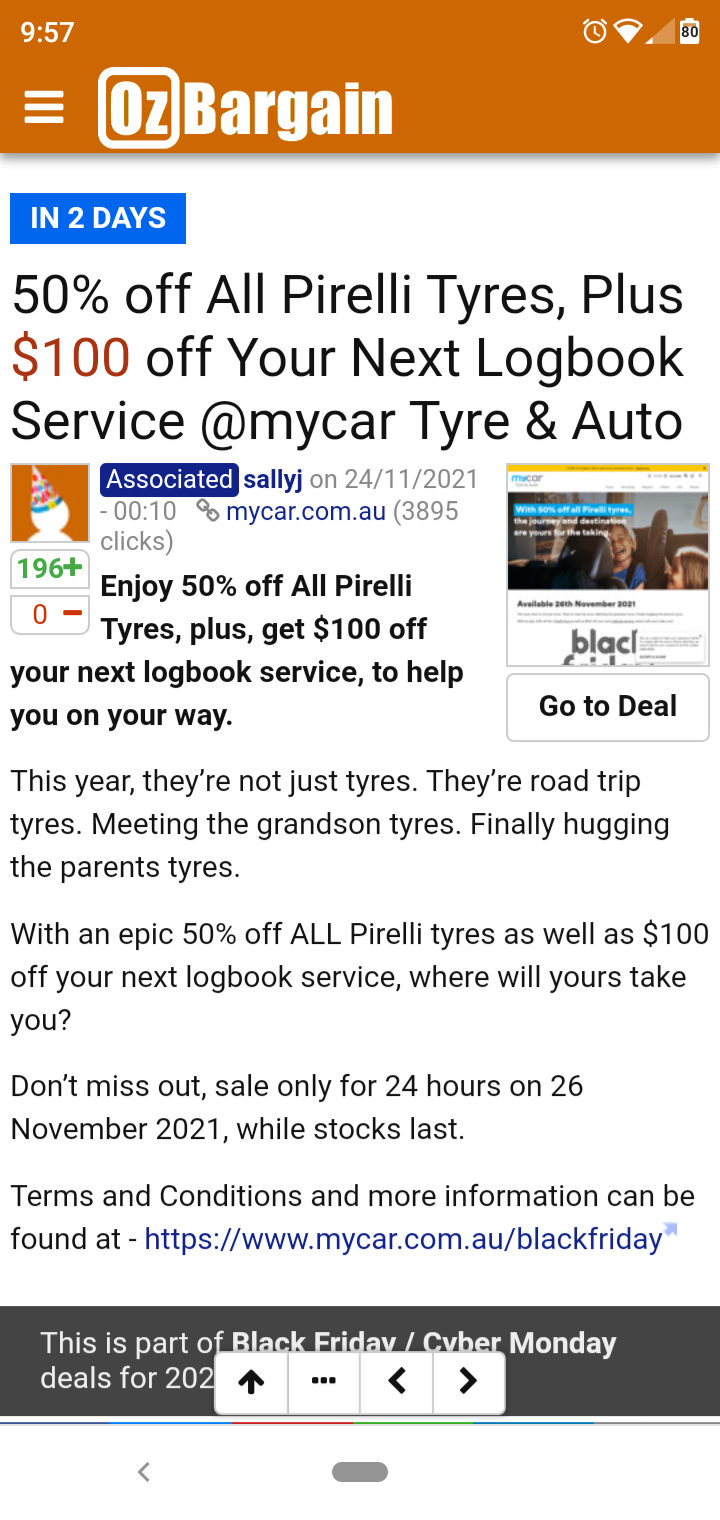
Task: Tap the OzBargain logo to go home
Action: click(246, 108)
